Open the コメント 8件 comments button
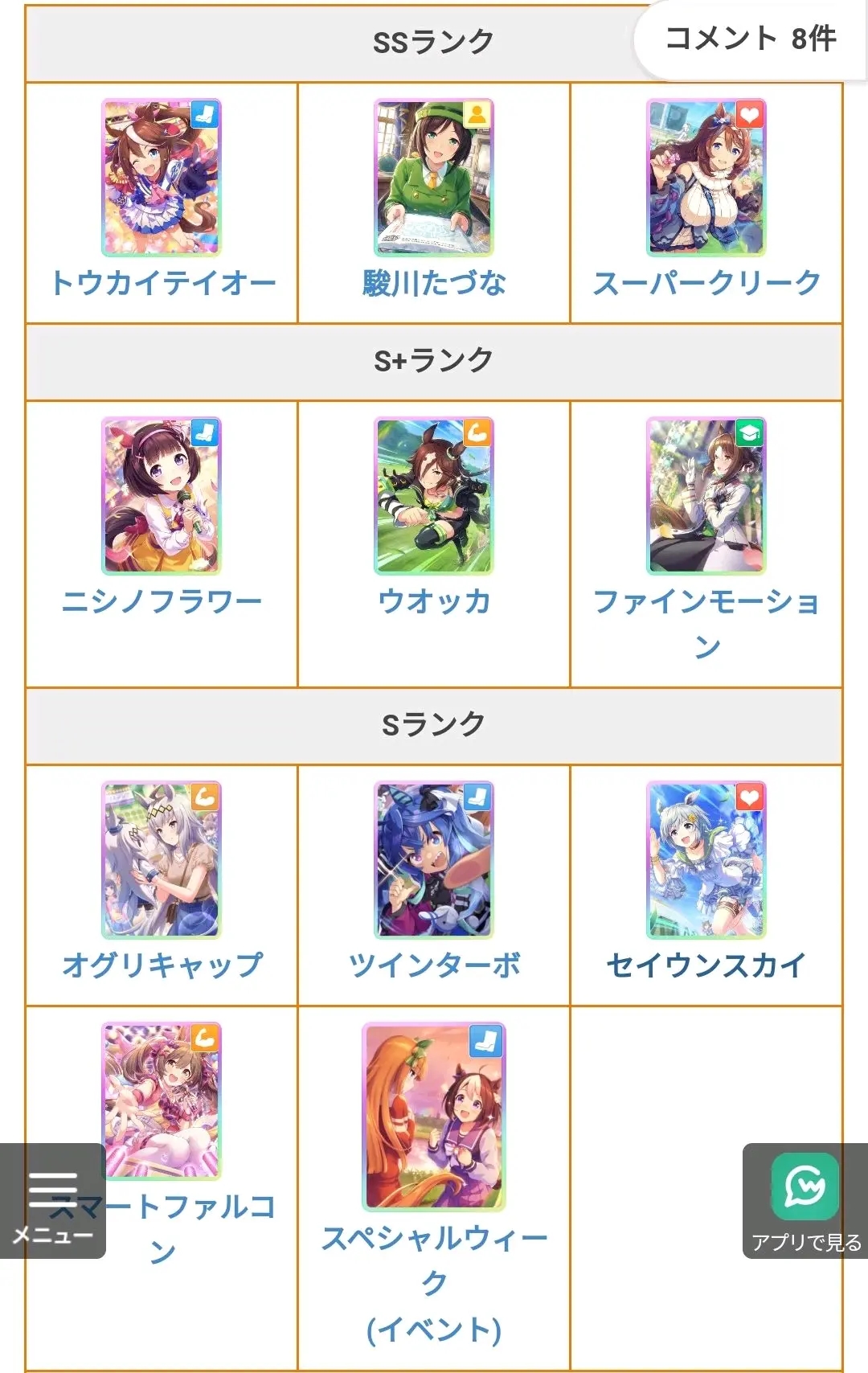Image resolution: width=868 pixels, height=1373 pixels. pos(750,39)
